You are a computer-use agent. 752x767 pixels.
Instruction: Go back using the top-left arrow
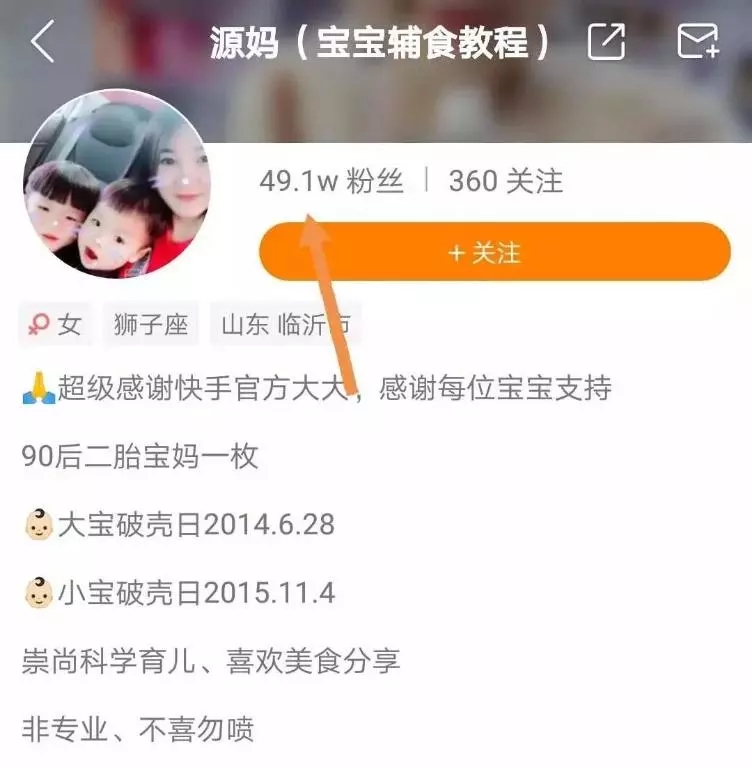[42, 42]
